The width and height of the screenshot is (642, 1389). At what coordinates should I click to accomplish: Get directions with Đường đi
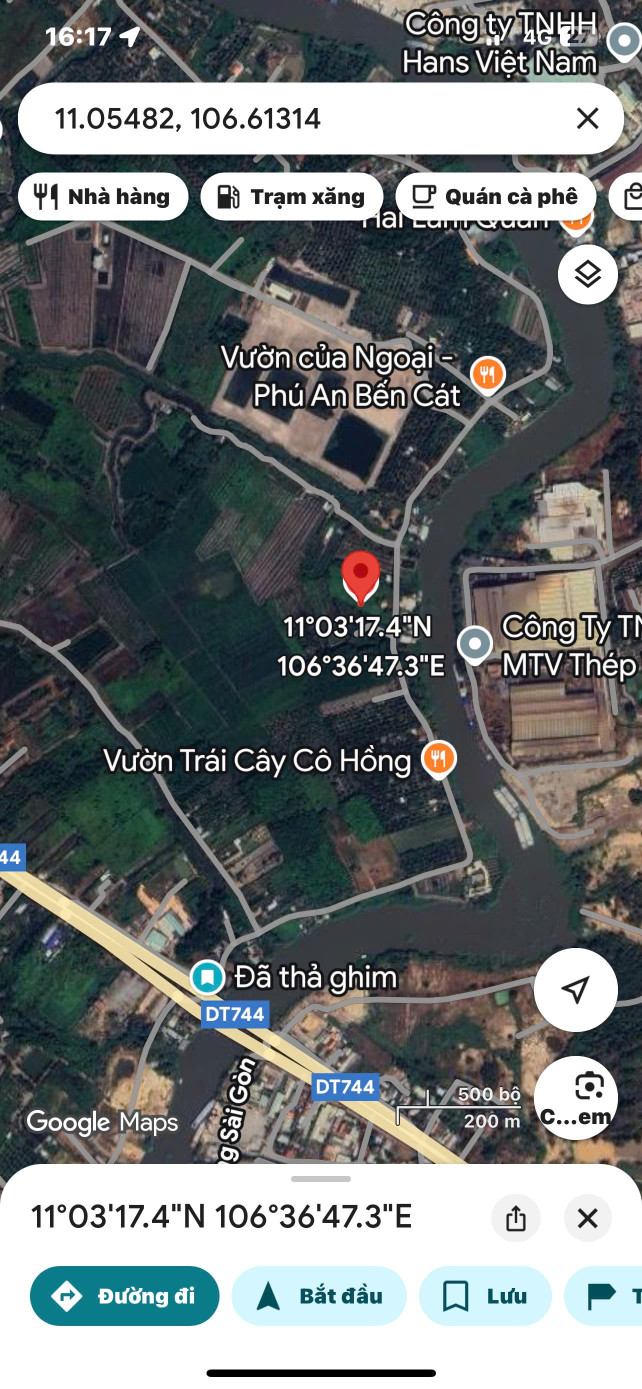tap(125, 1296)
